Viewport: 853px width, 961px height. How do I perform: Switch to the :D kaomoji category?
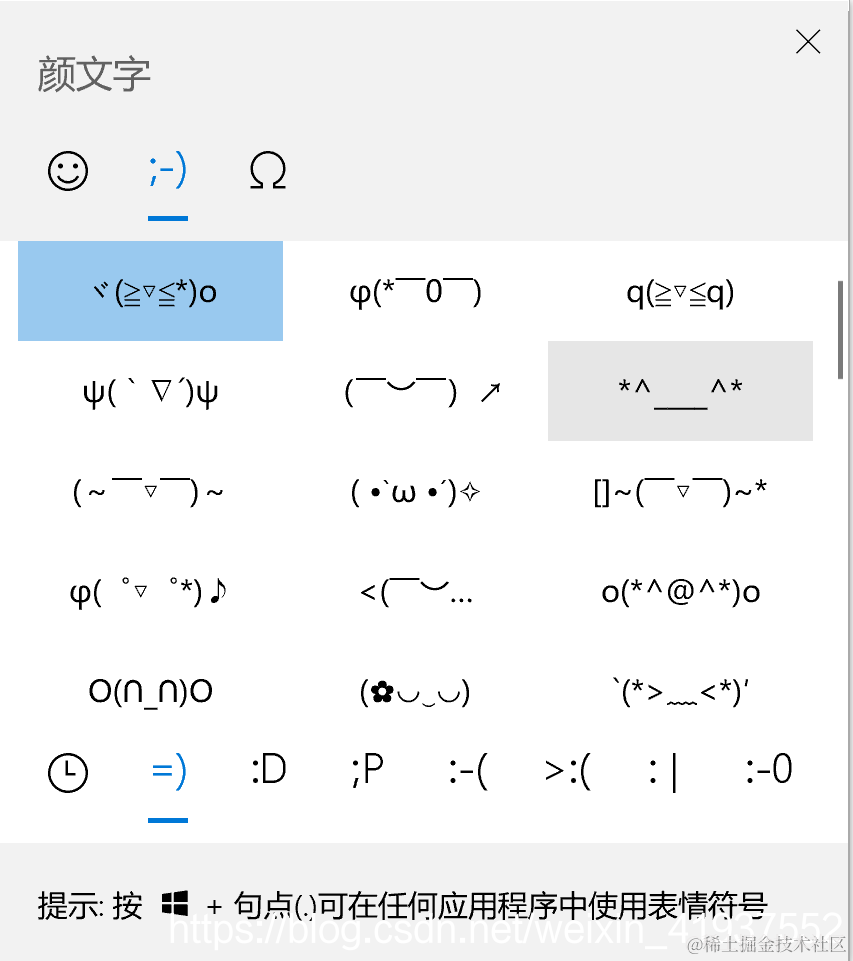[x=268, y=770]
